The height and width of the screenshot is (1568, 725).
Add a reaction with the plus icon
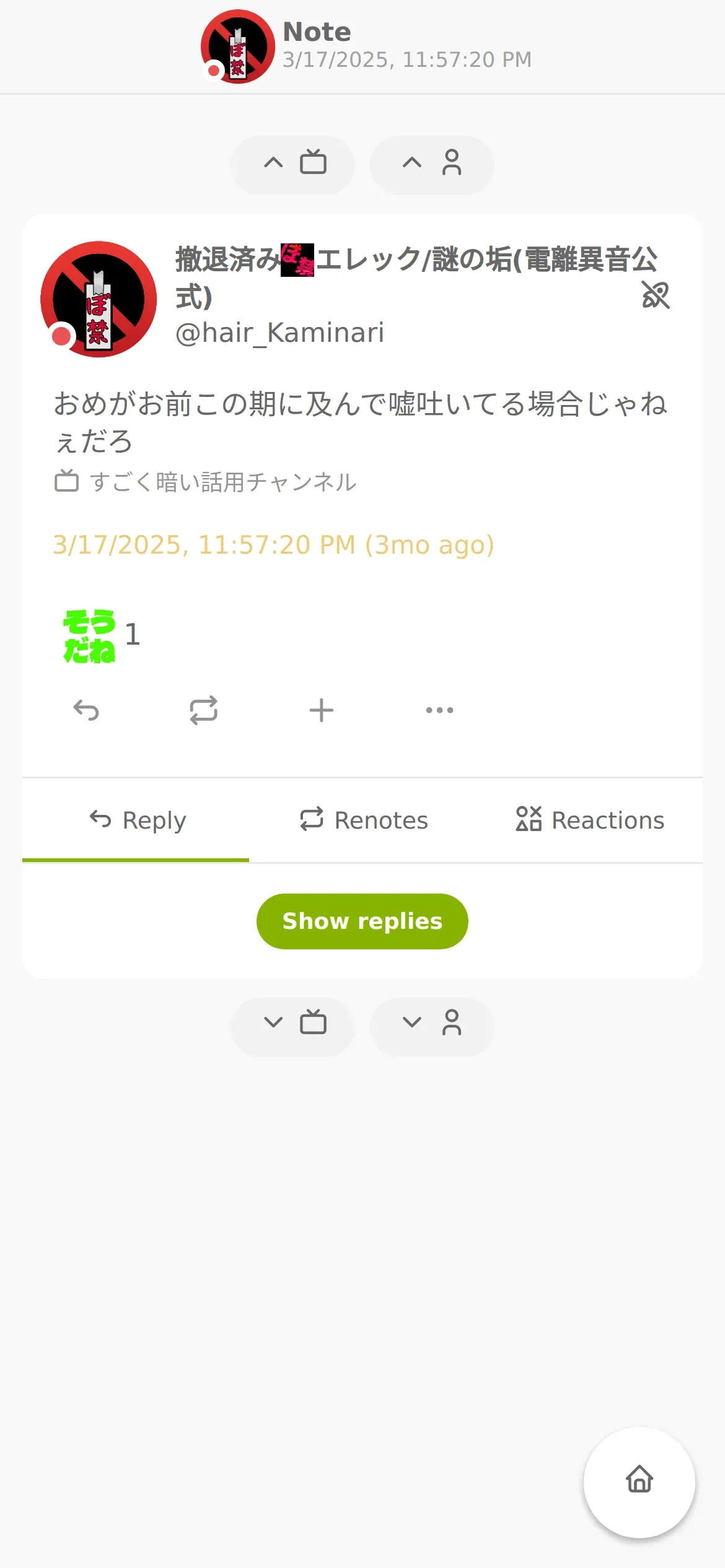321,710
